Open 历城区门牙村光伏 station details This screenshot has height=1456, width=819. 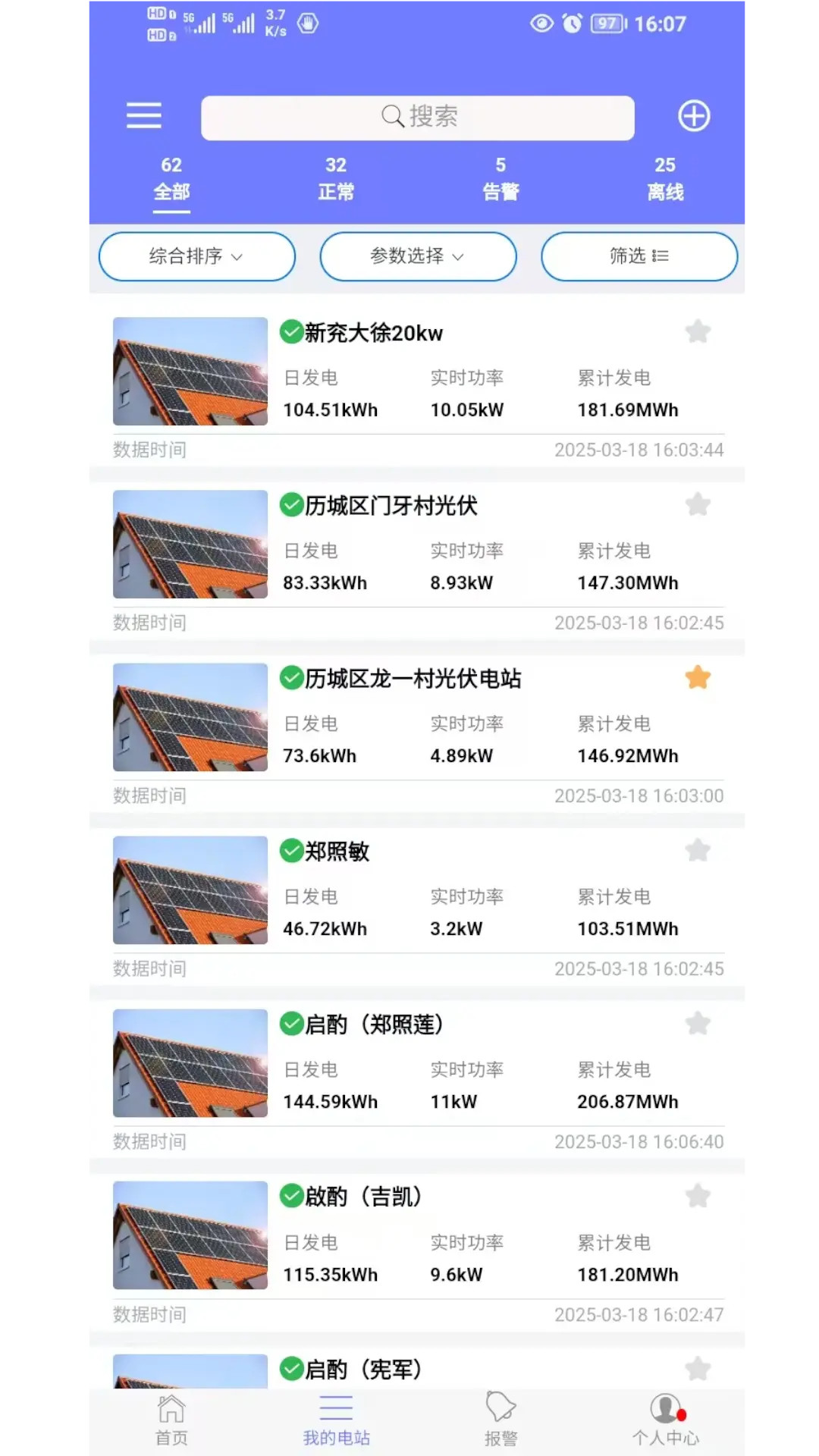coord(391,506)
